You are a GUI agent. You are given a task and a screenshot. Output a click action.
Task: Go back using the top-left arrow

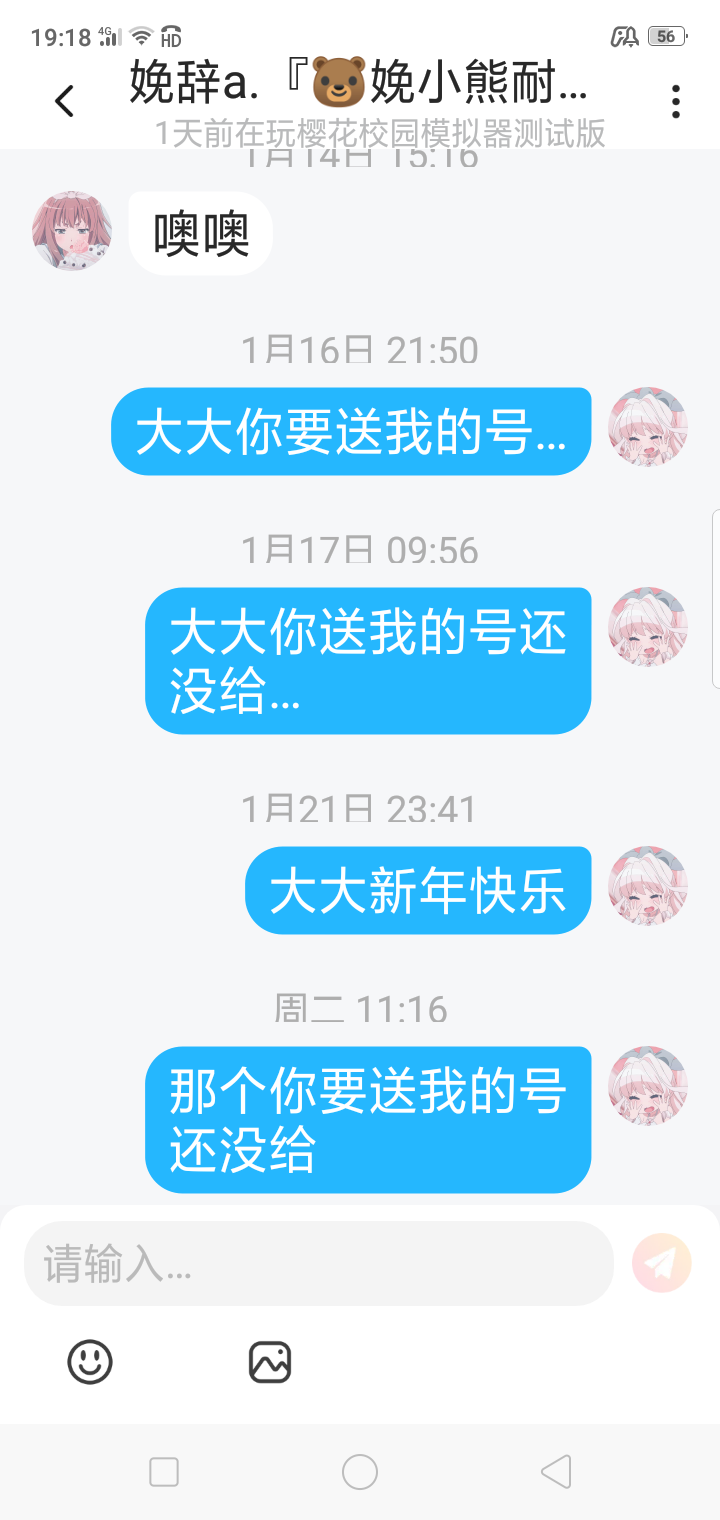tap(64, 101)
